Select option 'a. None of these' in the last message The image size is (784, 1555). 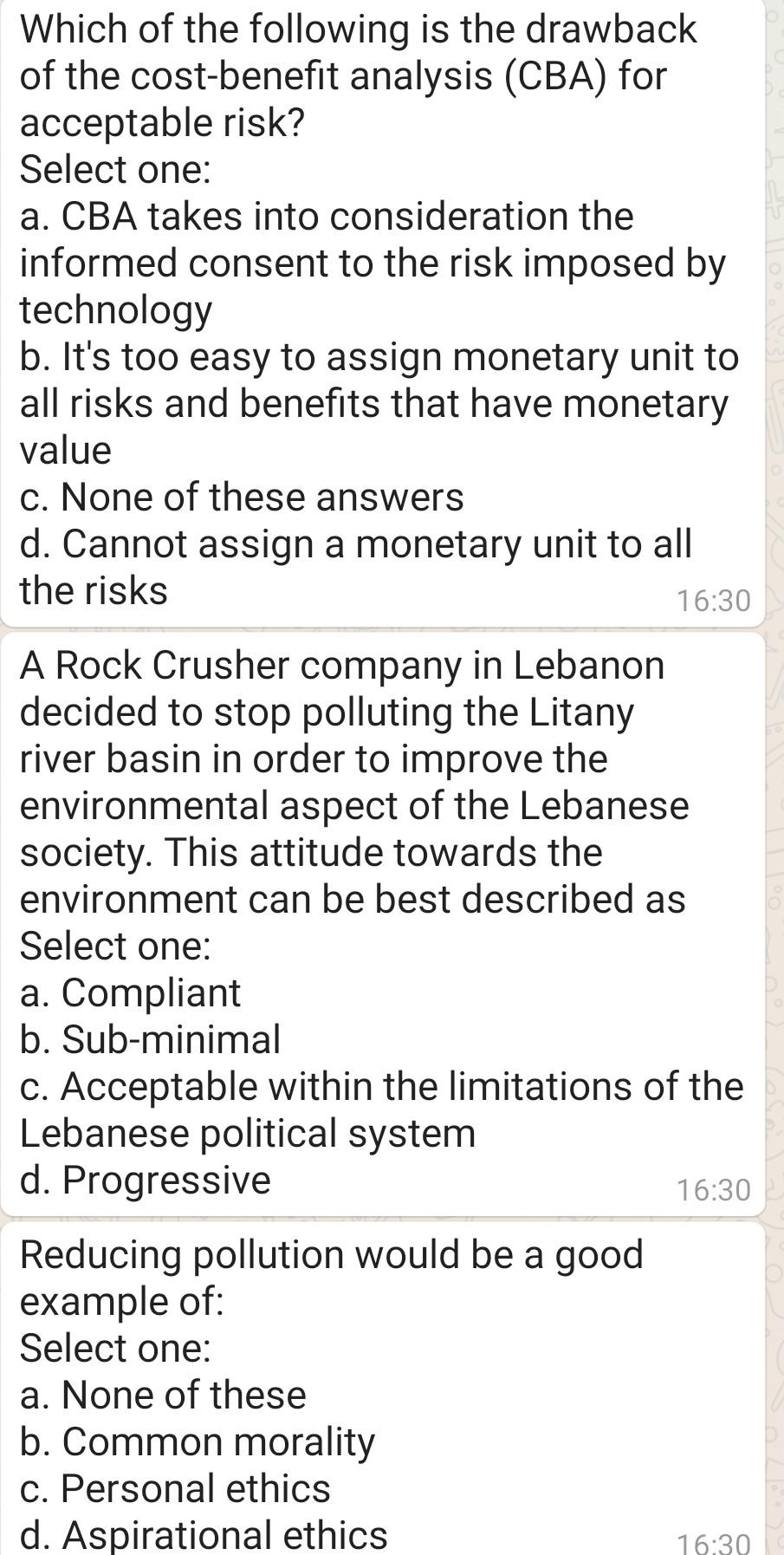(x=162, y=1394)
